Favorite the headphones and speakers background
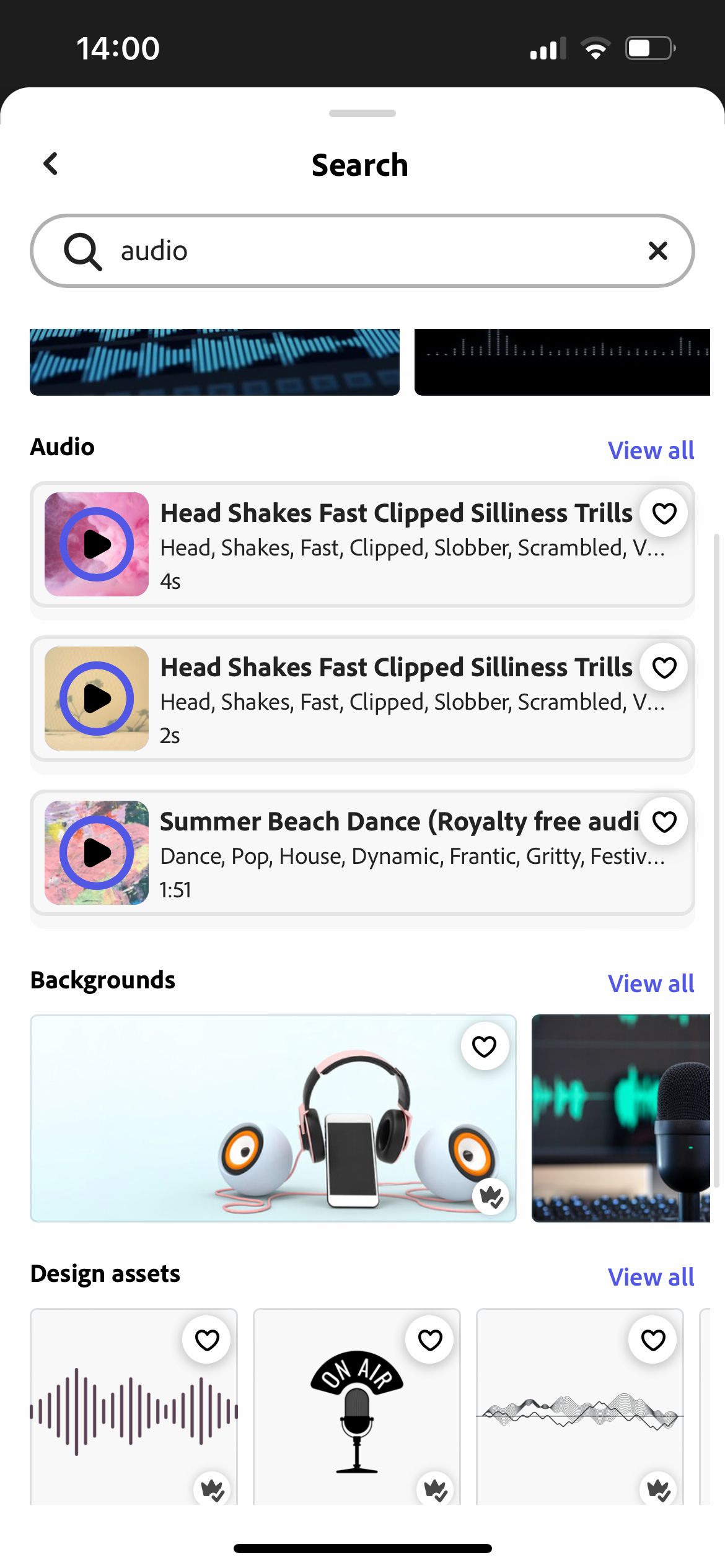Screen dimensions: 725x1568 click(484, 1045)
